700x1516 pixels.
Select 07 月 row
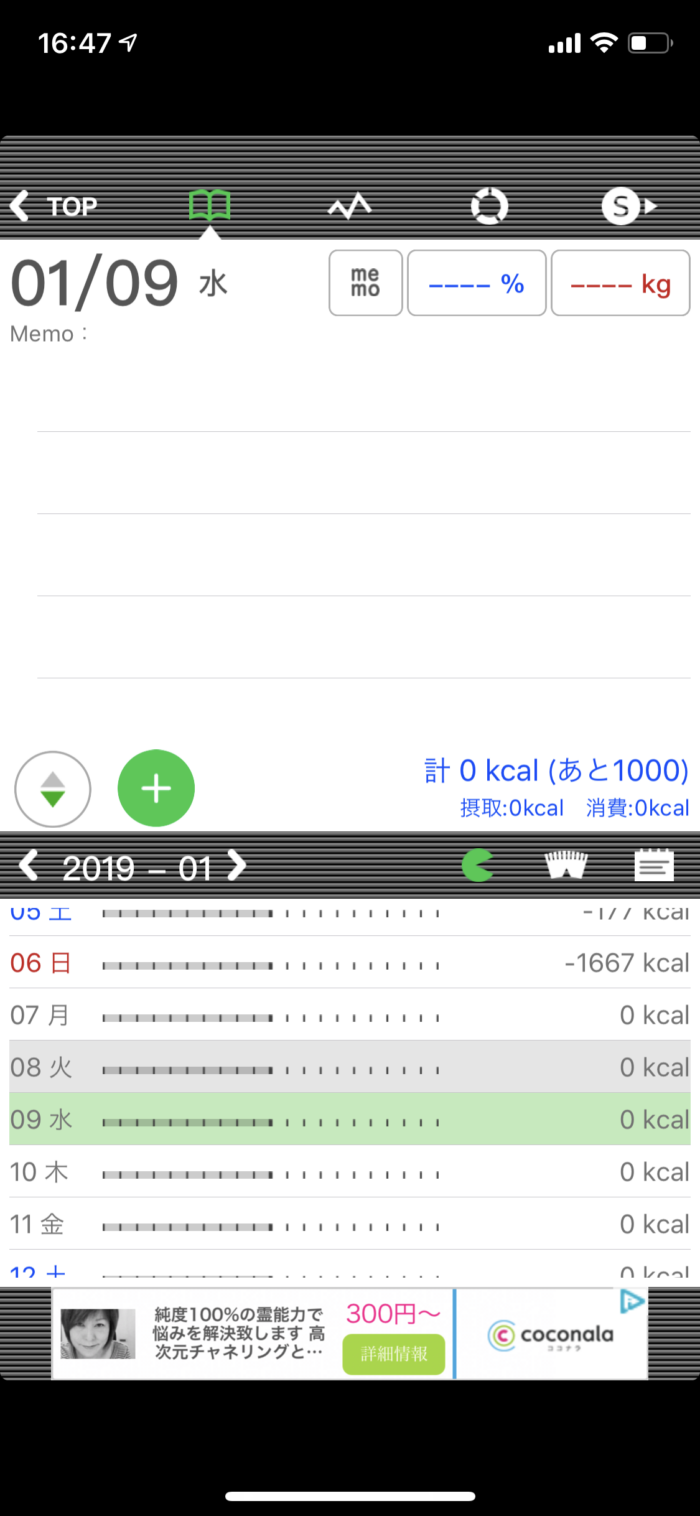[x=350, y=1015]
